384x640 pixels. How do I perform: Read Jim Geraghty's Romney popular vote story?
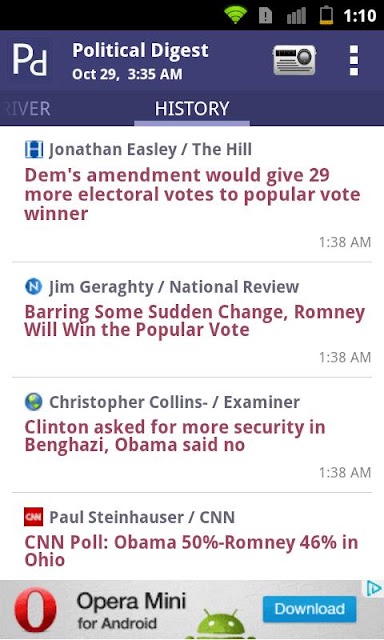click(x=192, y=320)
